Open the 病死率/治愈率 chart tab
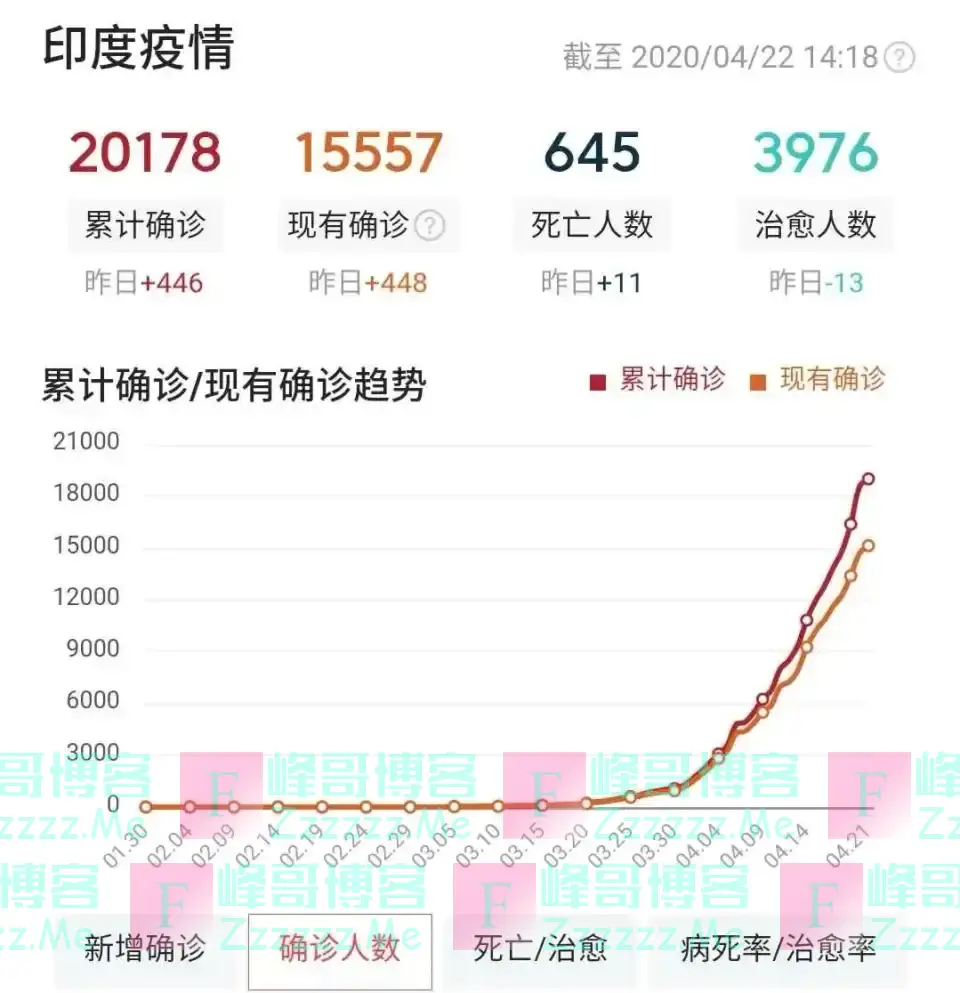Screen dimensions: 960x993 pyautogui.click(x=779, y=948)
